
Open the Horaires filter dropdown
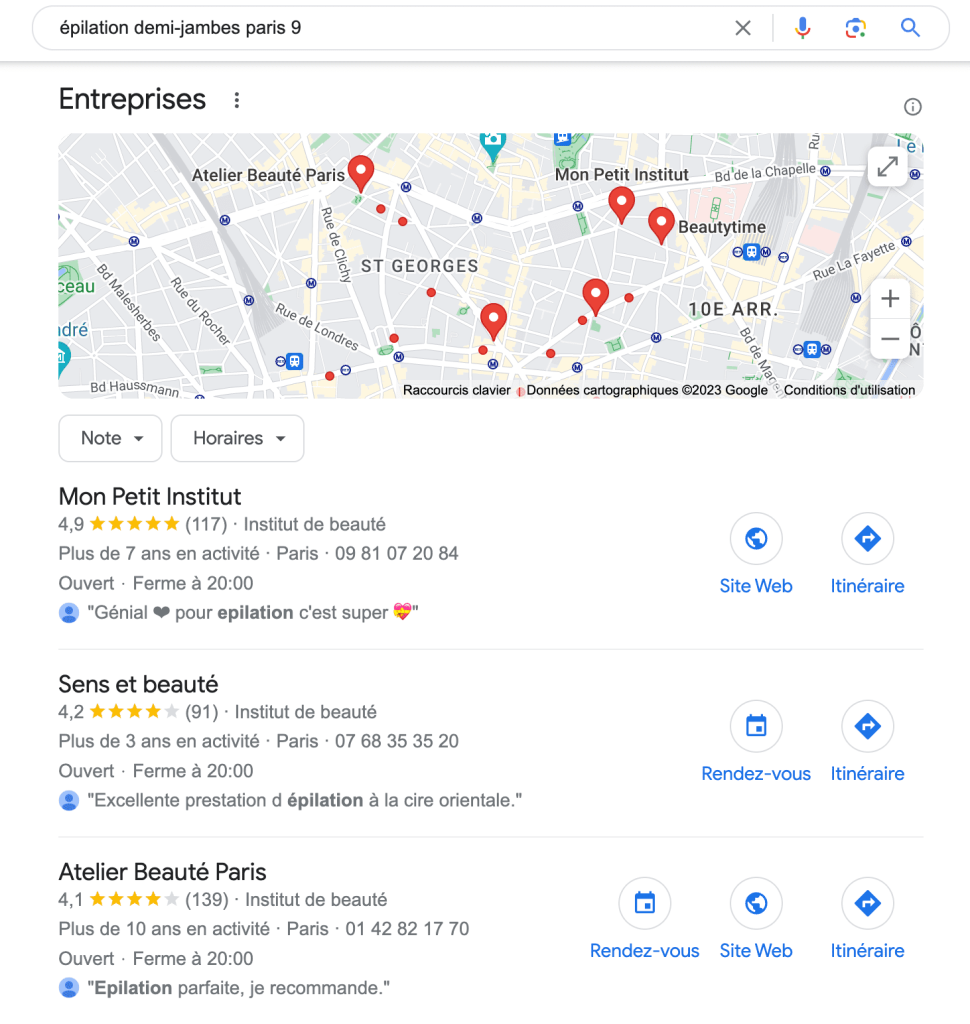tap(238, 439)
